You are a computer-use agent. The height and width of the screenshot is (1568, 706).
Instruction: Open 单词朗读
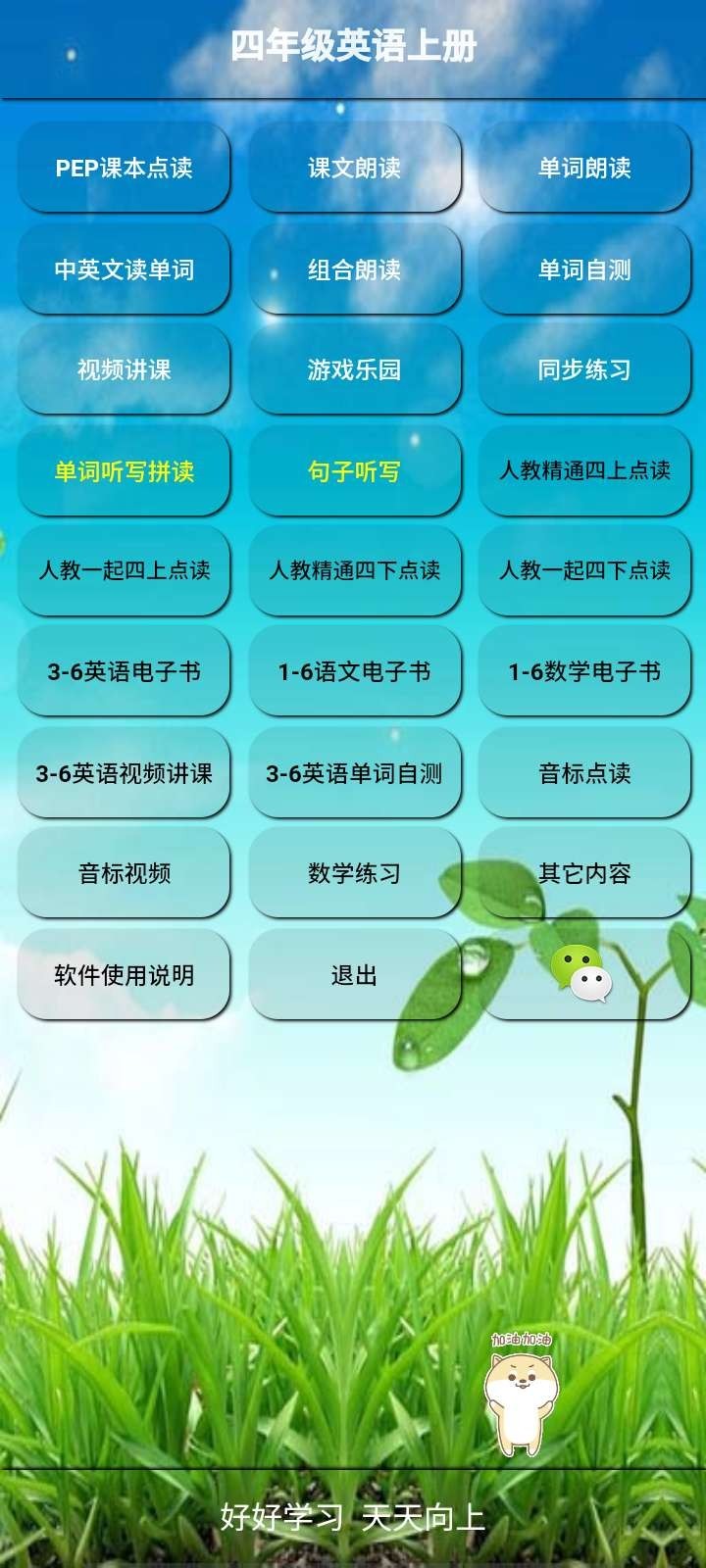pos(584,168)
